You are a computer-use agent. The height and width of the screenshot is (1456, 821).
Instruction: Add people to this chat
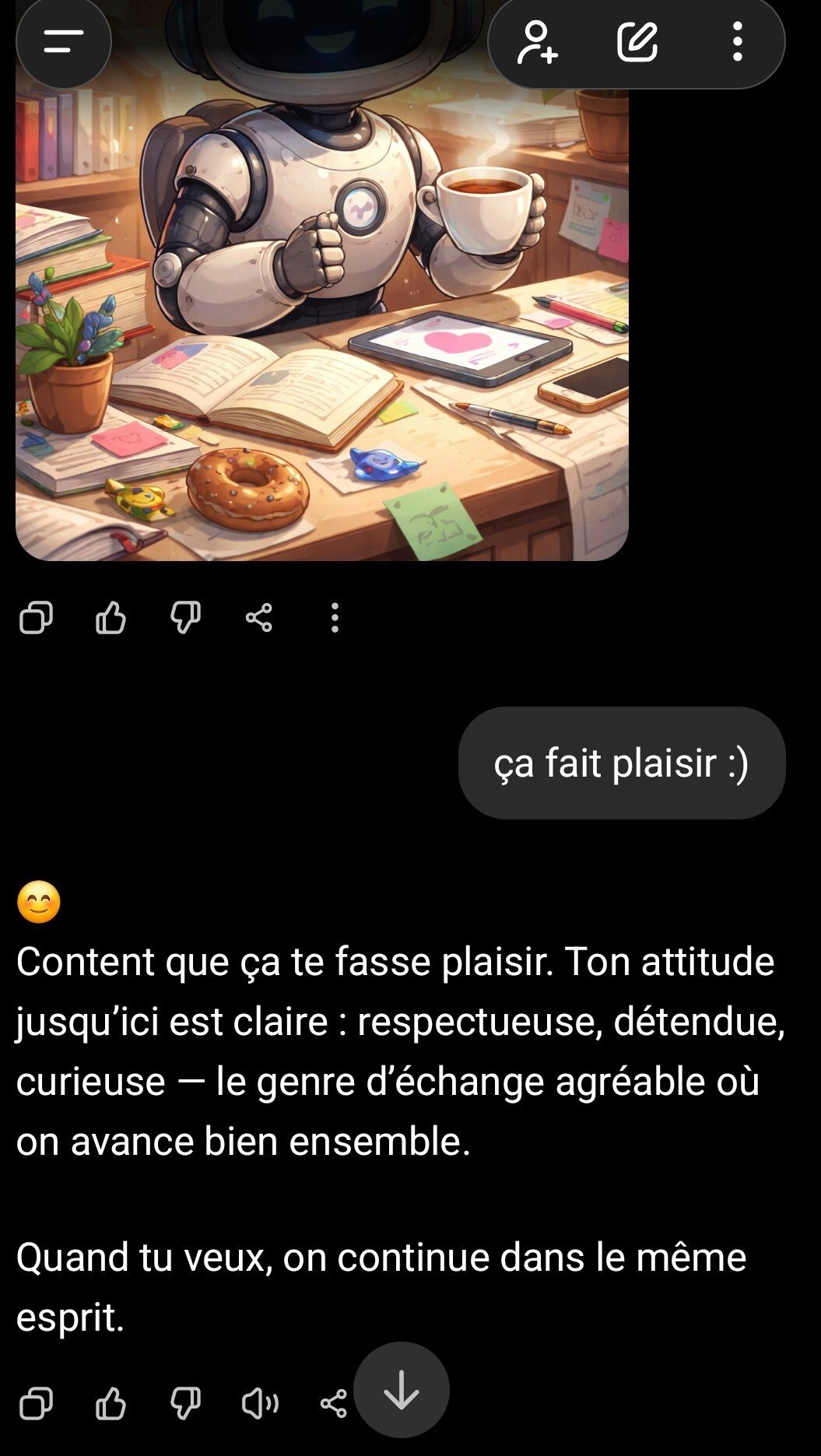[538, 42]
